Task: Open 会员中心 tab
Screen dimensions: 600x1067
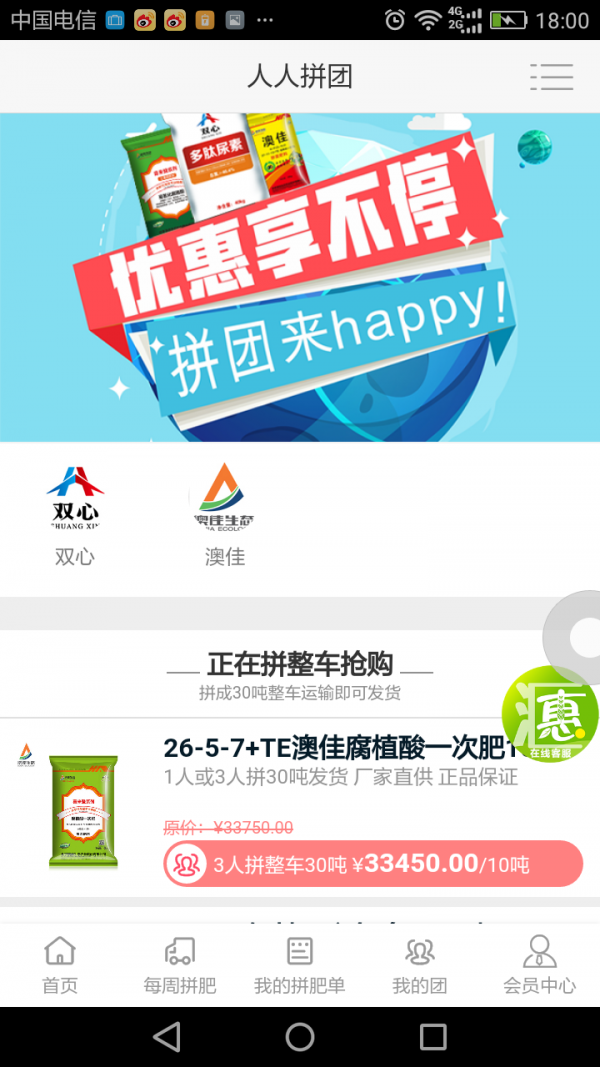Action: [x=540, y=965]
